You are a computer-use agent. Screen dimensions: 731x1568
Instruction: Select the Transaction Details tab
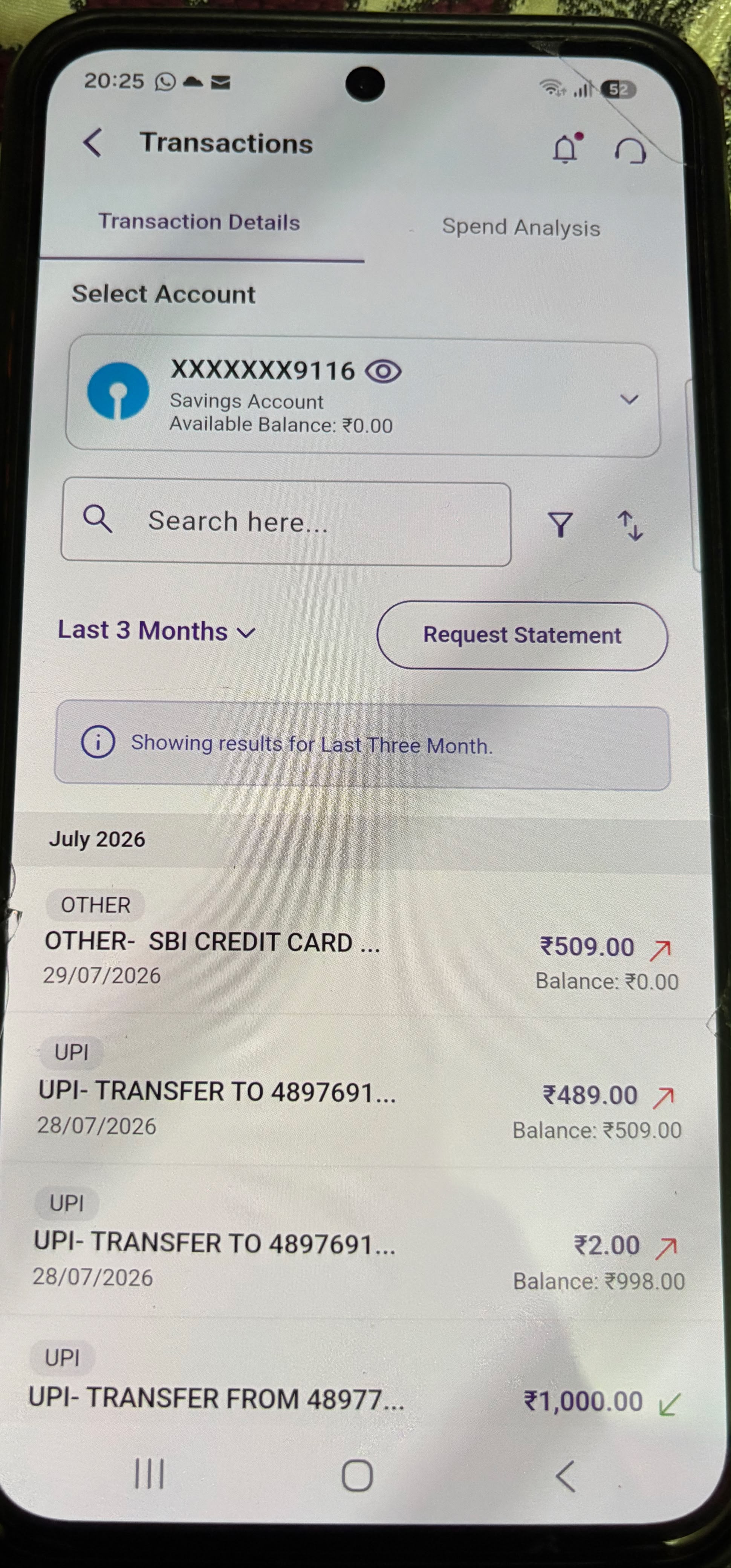[199, 222]
